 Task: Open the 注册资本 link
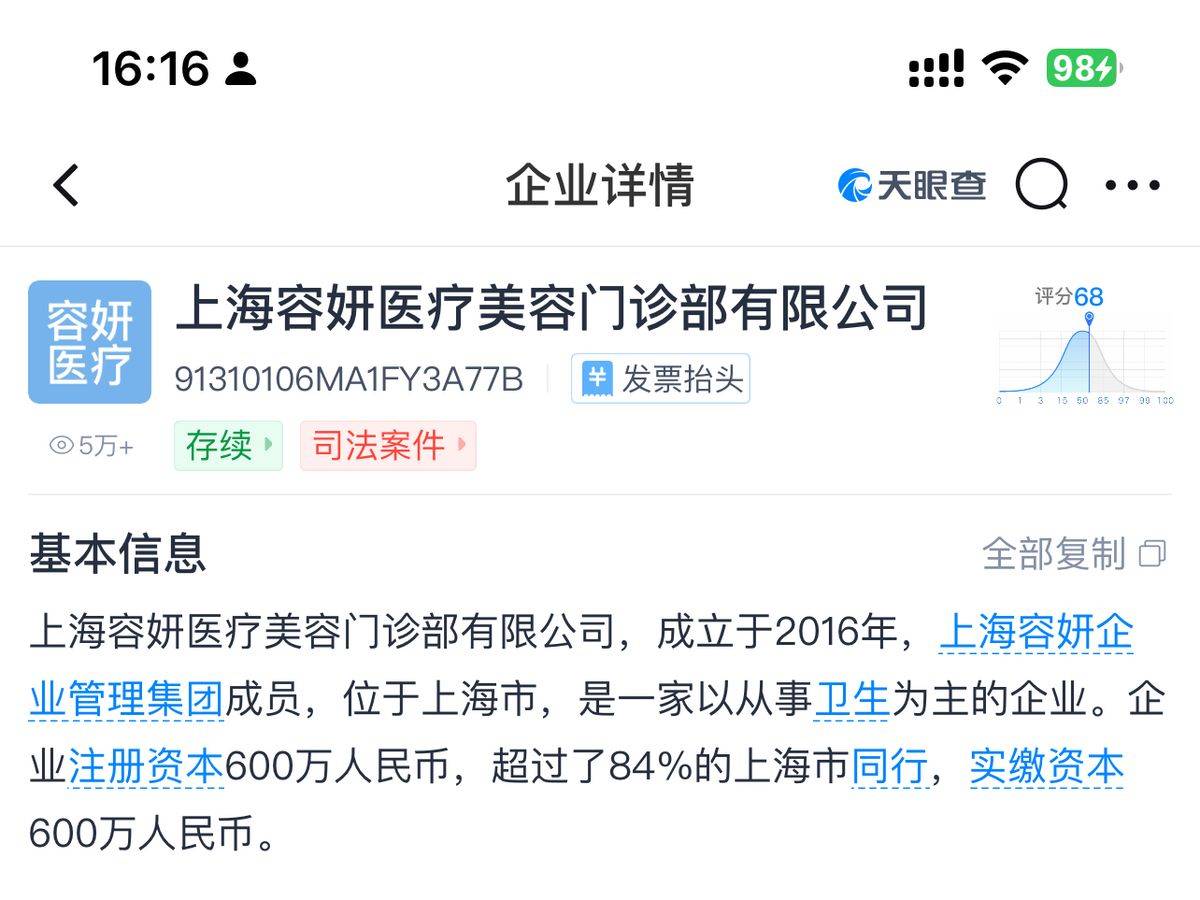(x=146, y=767)
